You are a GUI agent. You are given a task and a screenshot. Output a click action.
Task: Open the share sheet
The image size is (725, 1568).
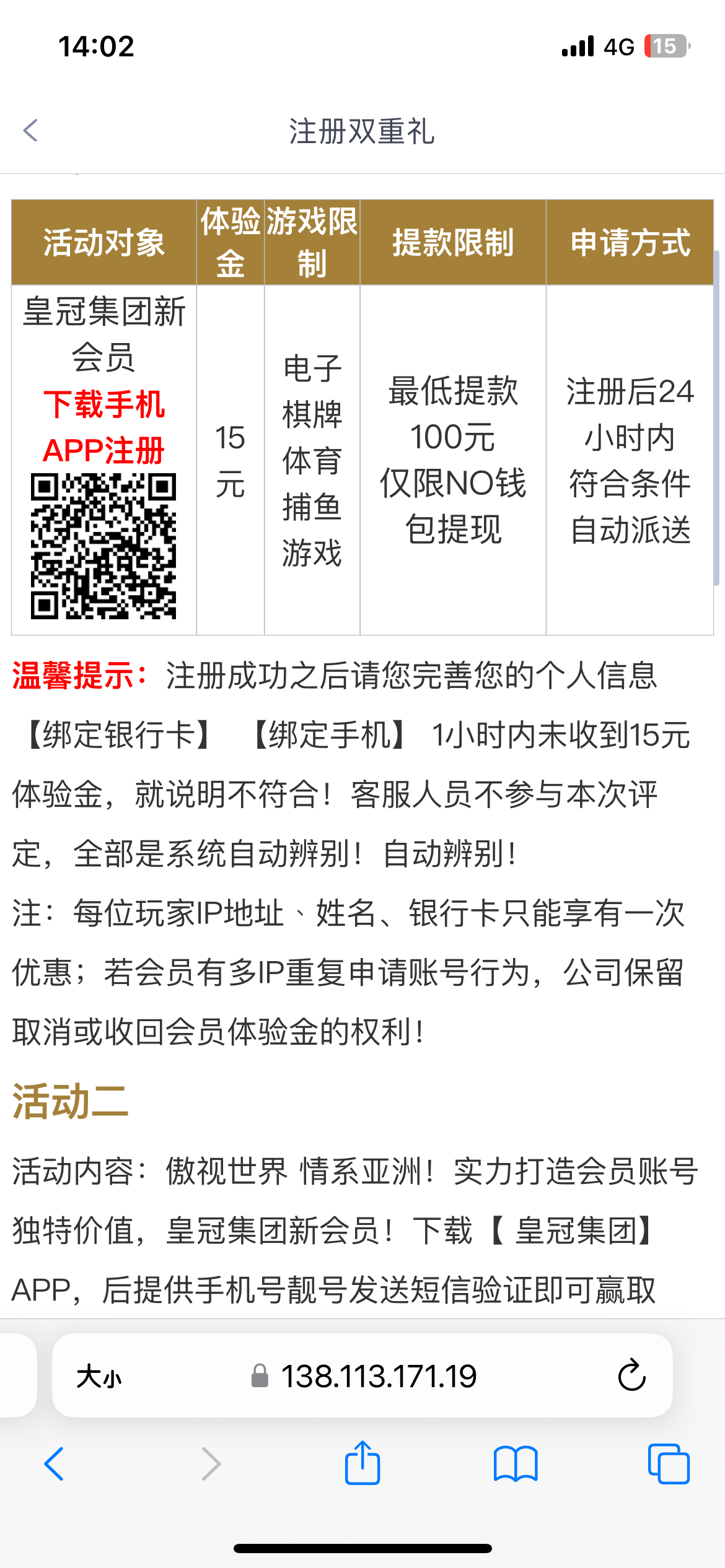pos(362,1464)
